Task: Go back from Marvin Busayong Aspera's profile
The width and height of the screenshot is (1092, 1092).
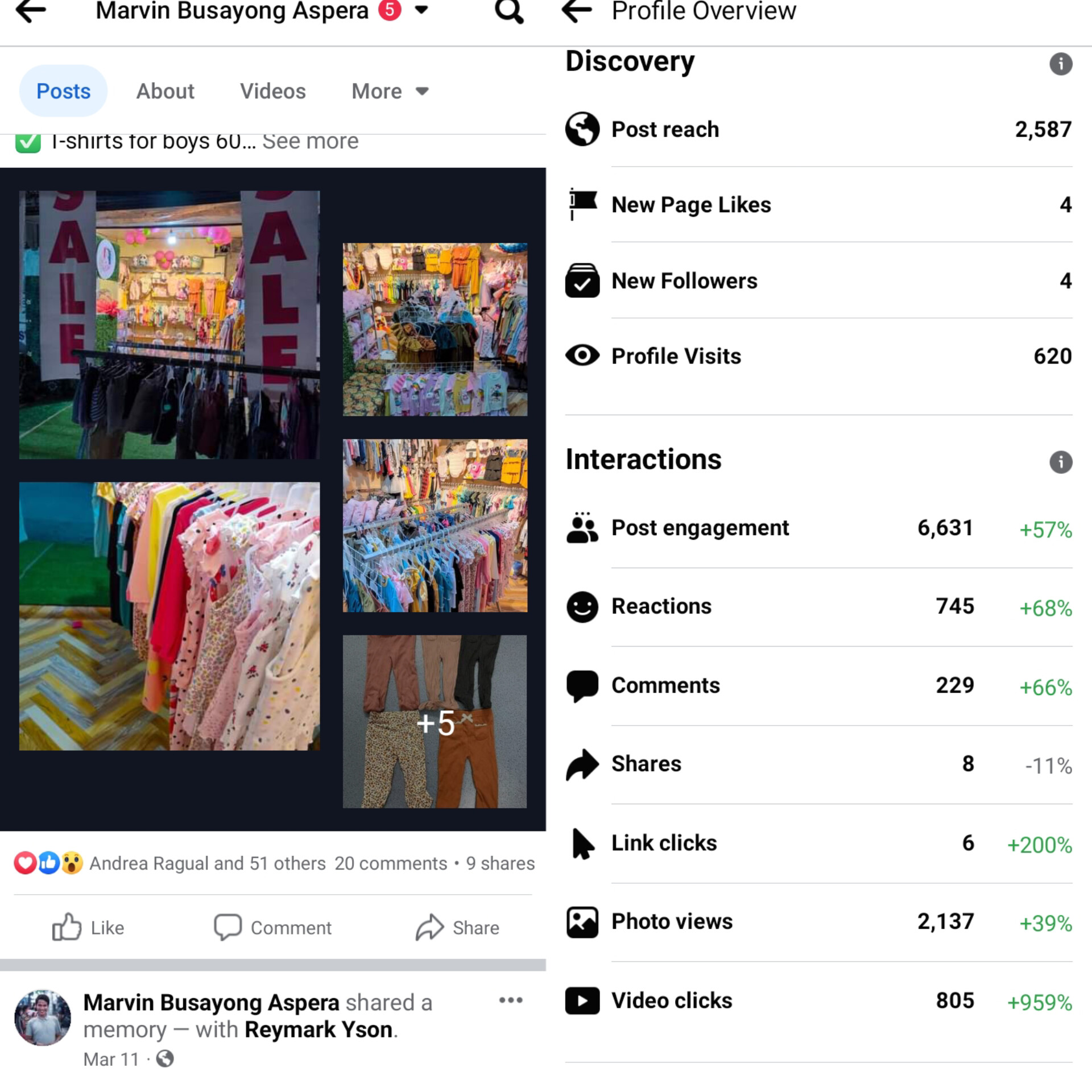Action: pyautogui.click(x=31, y=11)
